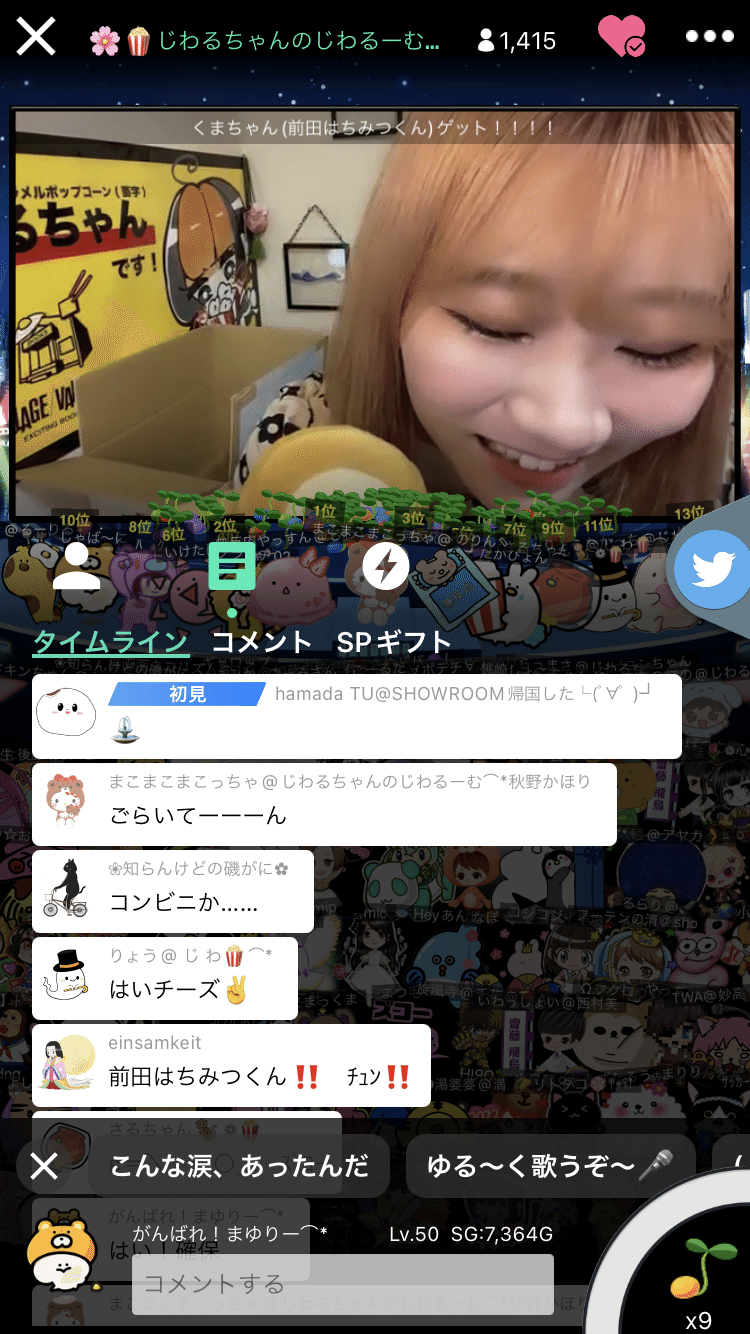Open the profile person icon tab
This screenshot has height=1334, width=750.
pyautogui.click(x=76, y=567)
